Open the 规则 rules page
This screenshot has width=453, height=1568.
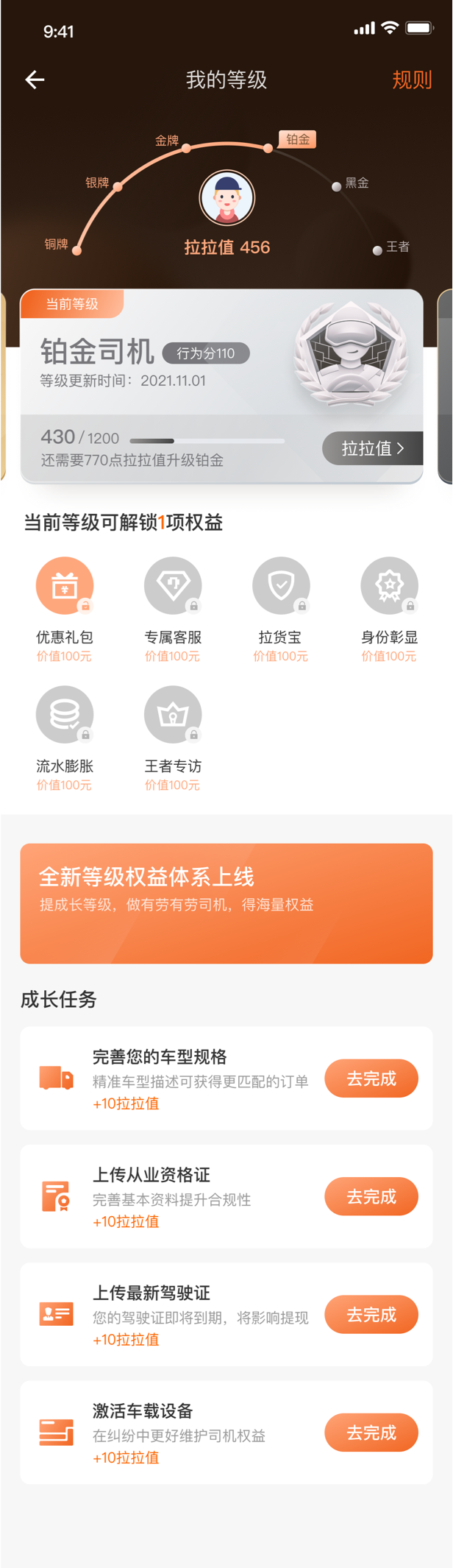click(x=411, y=80)
